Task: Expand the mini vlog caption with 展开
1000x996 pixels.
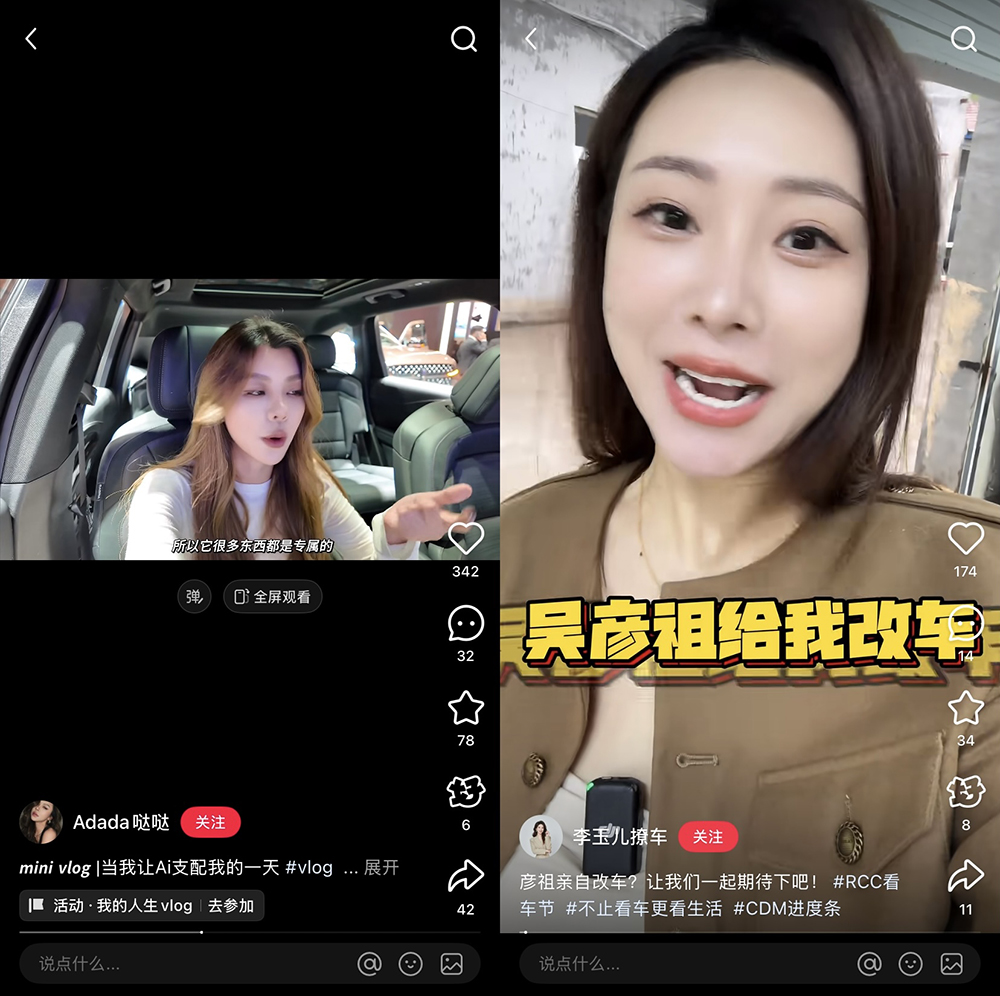Action: pos(381,867)
